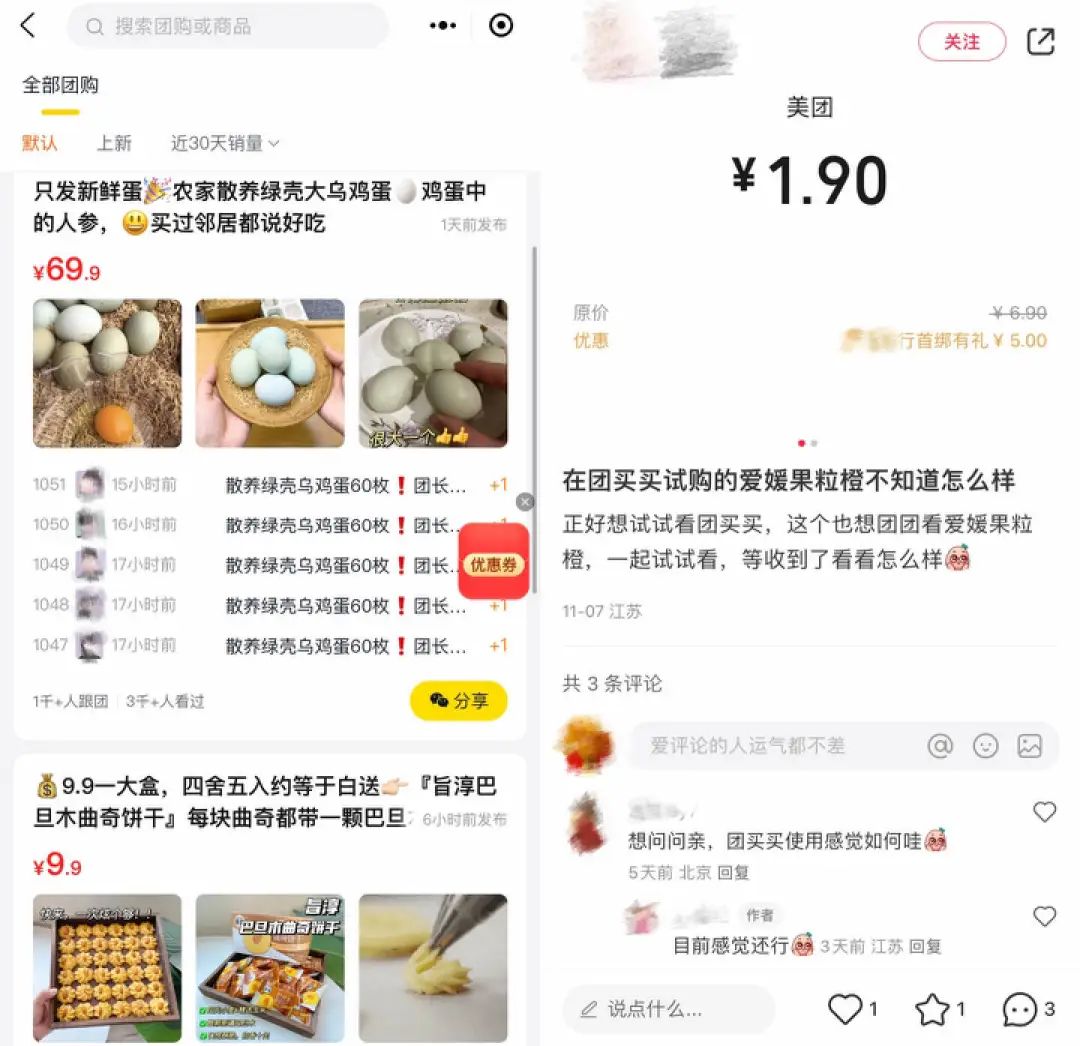Save this post with the star icon
Image resolution: width=1080 pixels, height=1046 pixels.
pos(932,1009)
